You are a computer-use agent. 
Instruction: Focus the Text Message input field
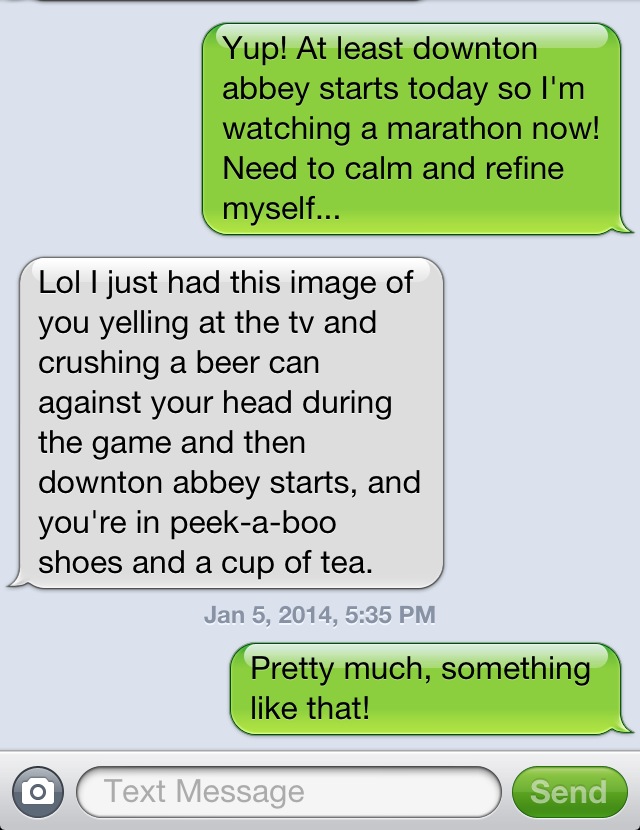288,792
